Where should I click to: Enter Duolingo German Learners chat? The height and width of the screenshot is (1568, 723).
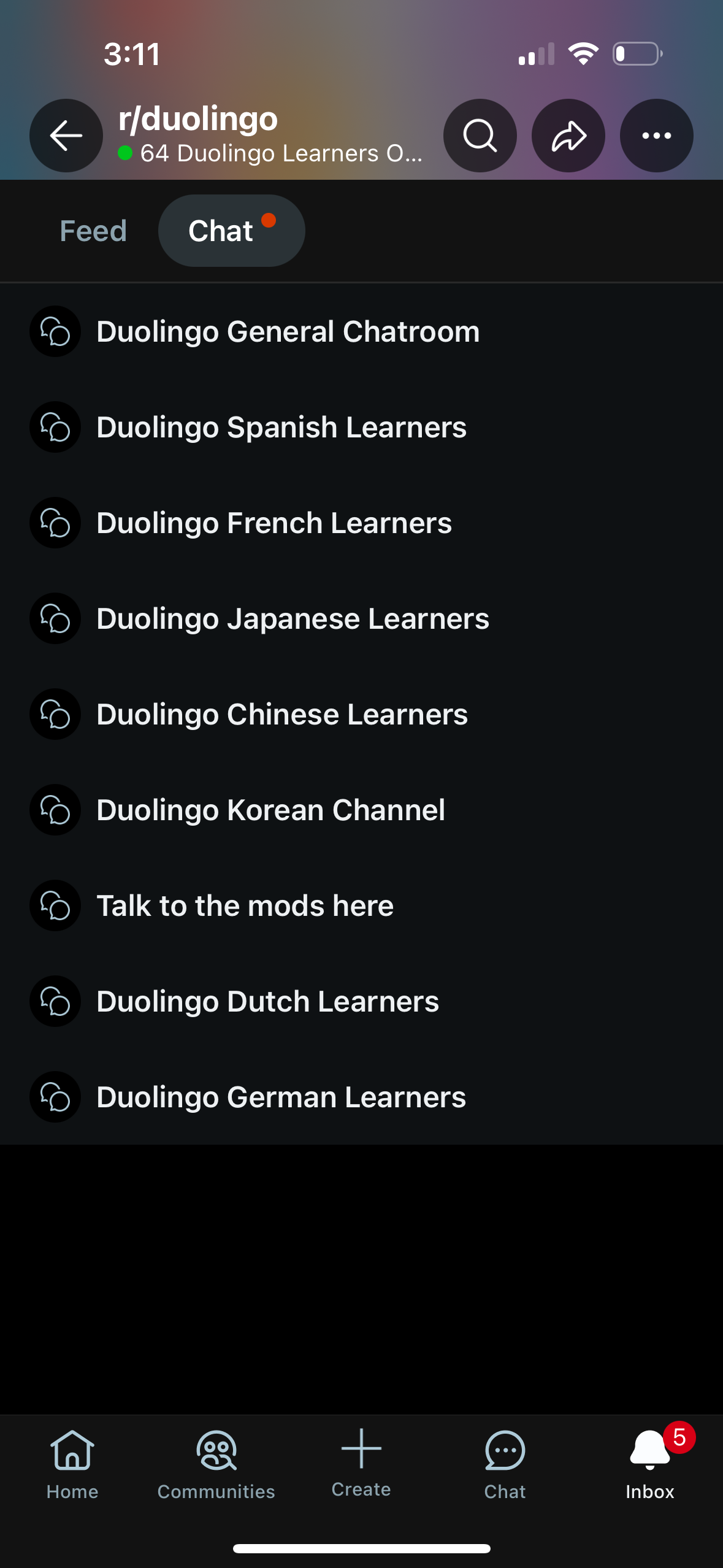(281, 1097)
